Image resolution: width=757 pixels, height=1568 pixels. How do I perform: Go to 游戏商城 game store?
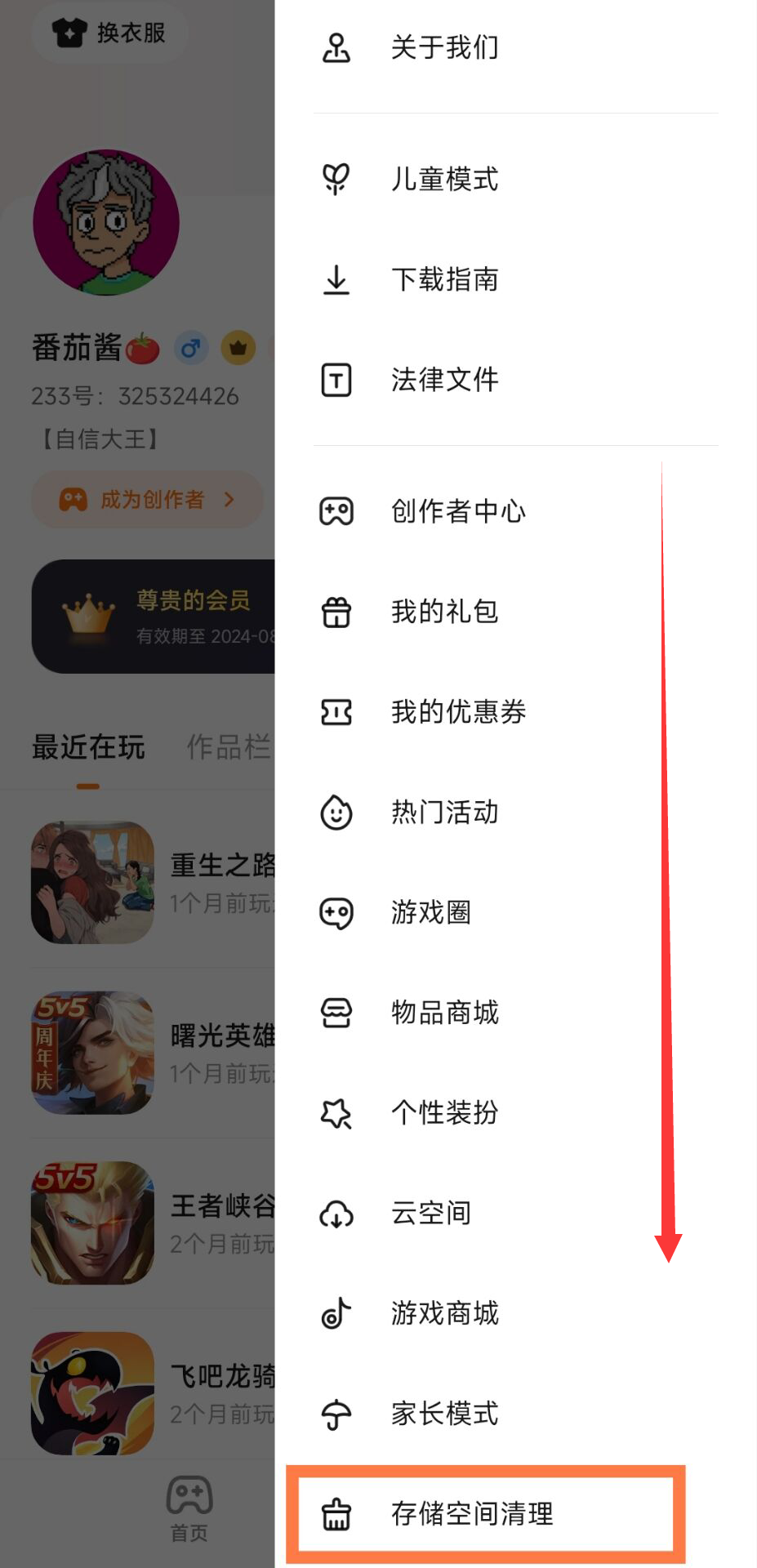pyautogui.click(x=443, y=1313)
